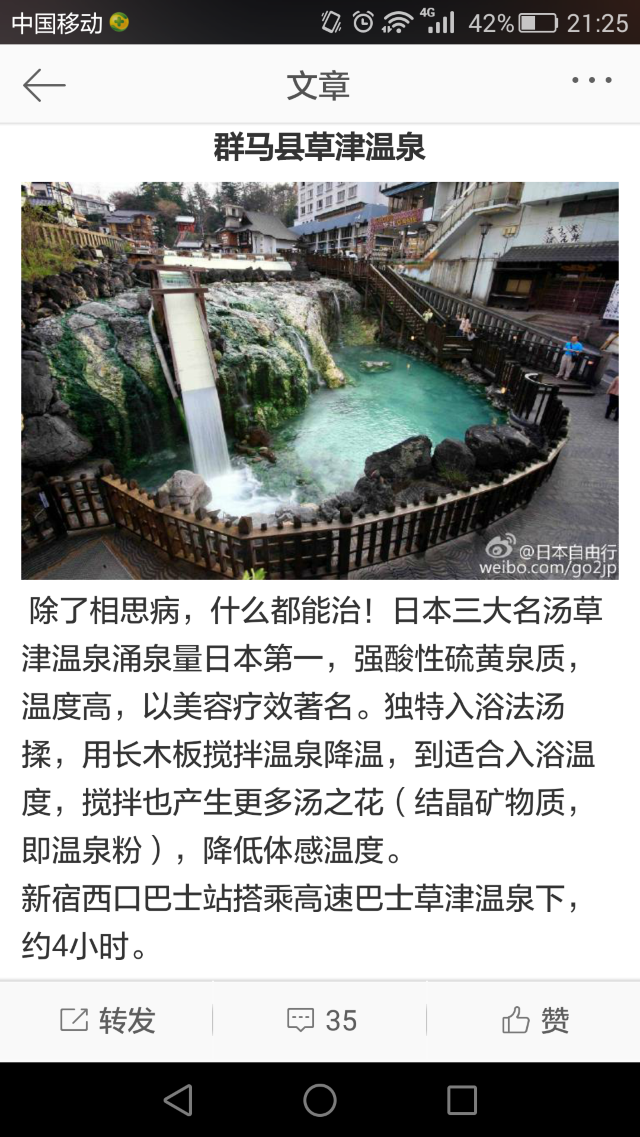This screenshot has height=1137, width=640.
Task: Open the three-dot overflow menu
Action: [591, 81]
